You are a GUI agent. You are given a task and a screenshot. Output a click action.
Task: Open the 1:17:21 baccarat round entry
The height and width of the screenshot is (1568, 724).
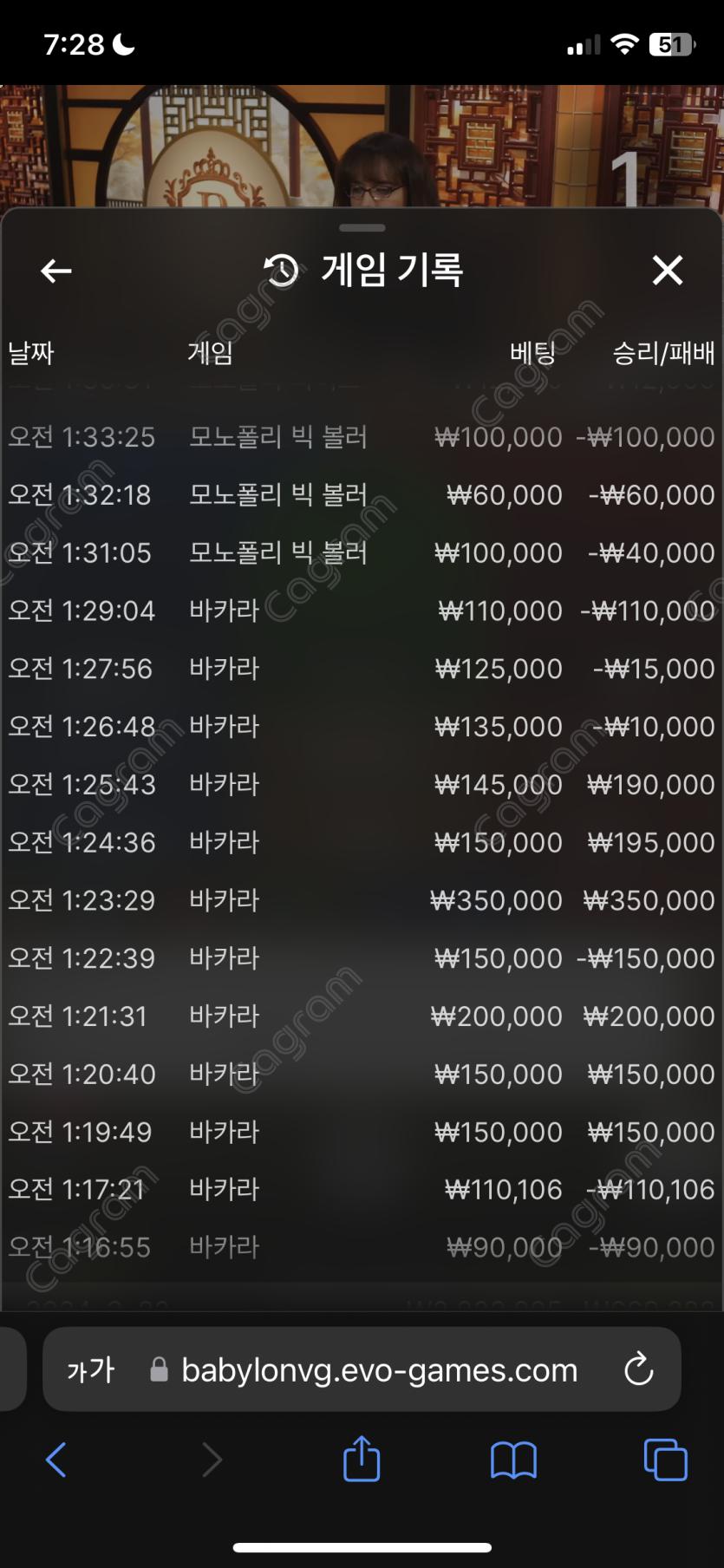coord(361,1190)
